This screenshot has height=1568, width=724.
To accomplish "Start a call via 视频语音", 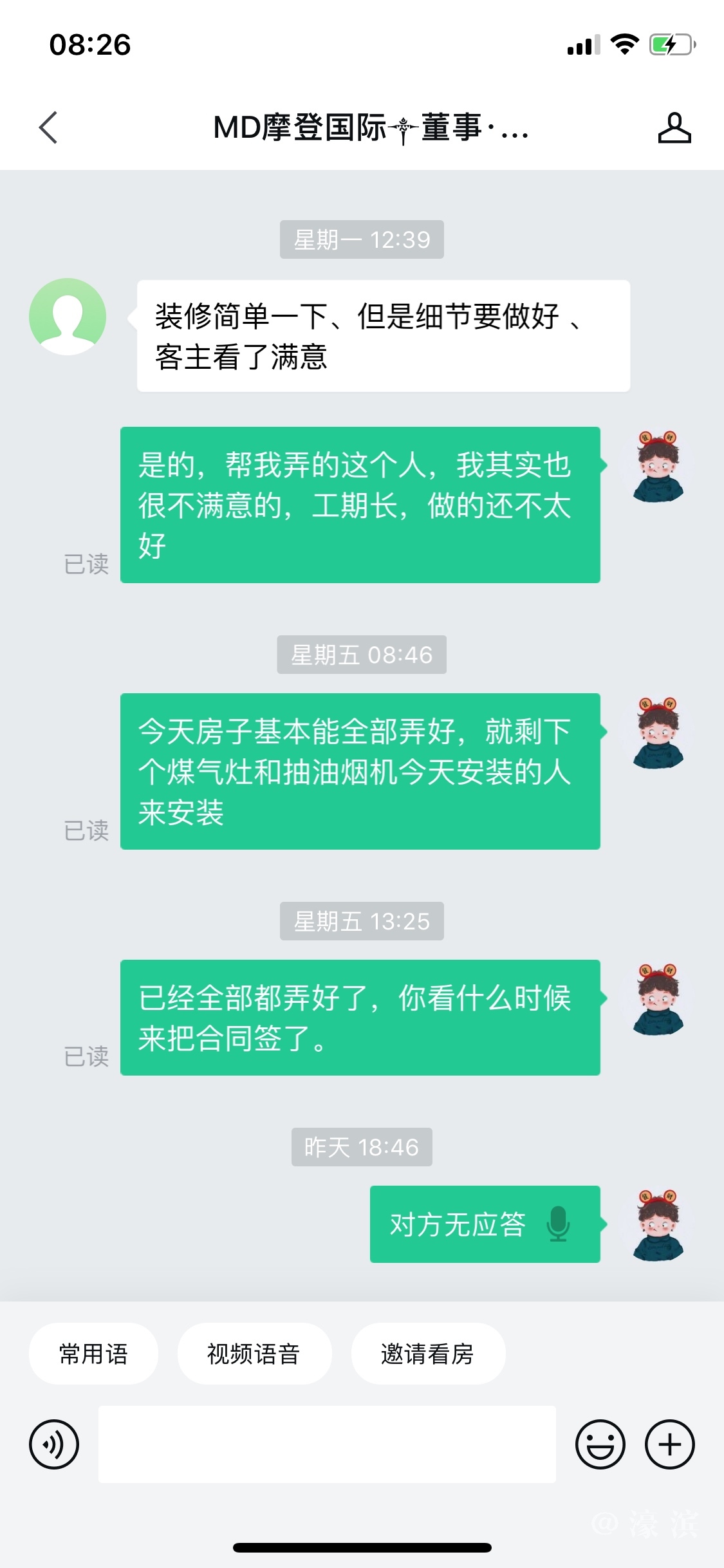I will tap(254, 1354).
